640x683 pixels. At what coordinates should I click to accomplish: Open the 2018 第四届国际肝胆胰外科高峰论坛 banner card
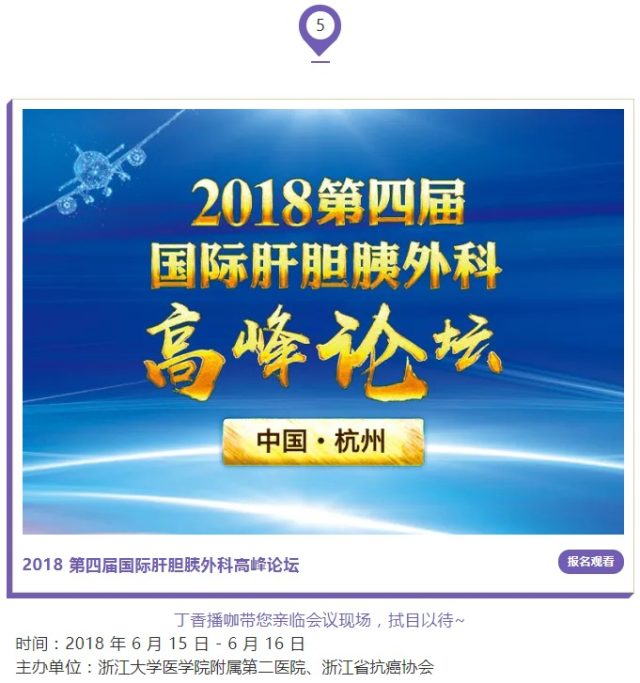pos(322,321)
